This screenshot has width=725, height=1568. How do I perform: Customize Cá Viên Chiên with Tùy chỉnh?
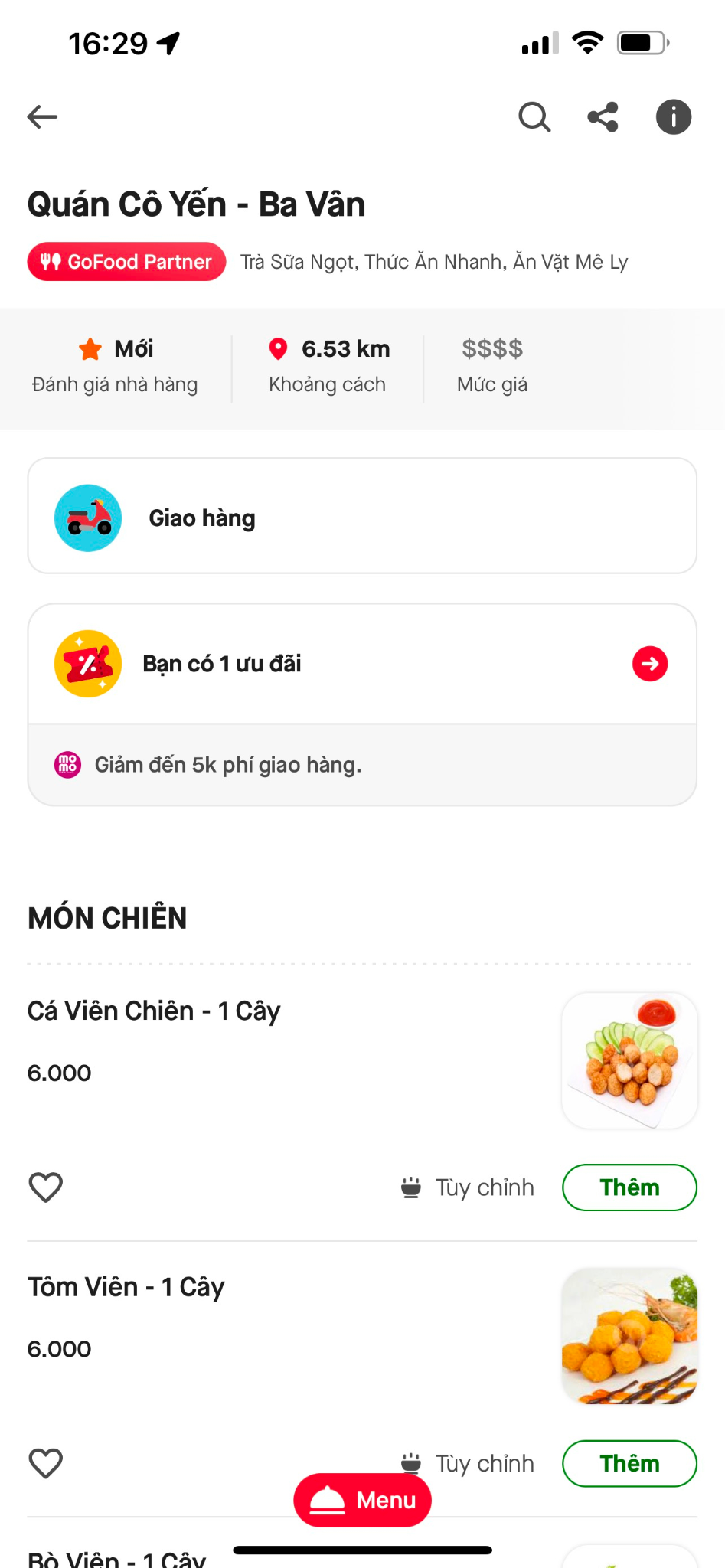(469, 1187)
